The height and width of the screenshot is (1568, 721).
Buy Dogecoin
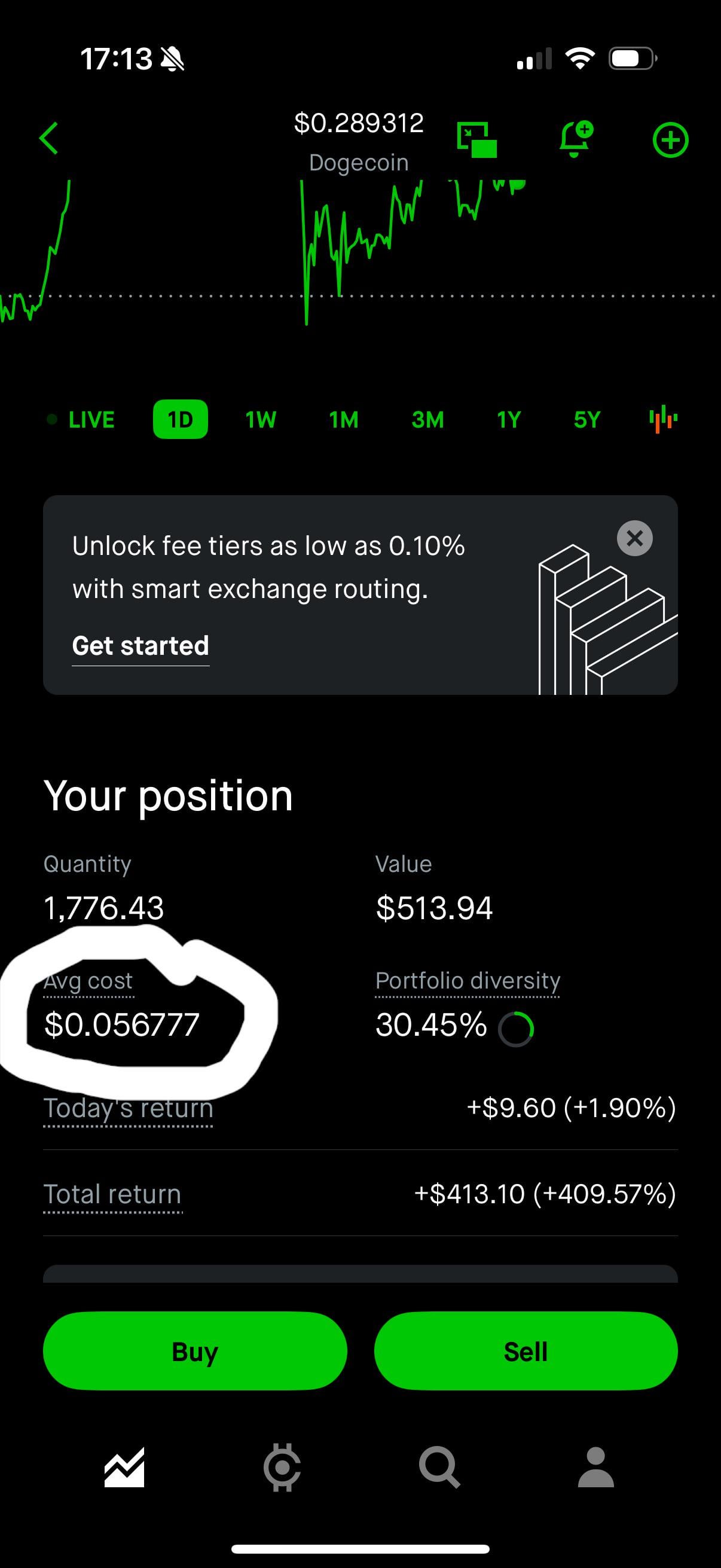click(x=195, y=1351)
